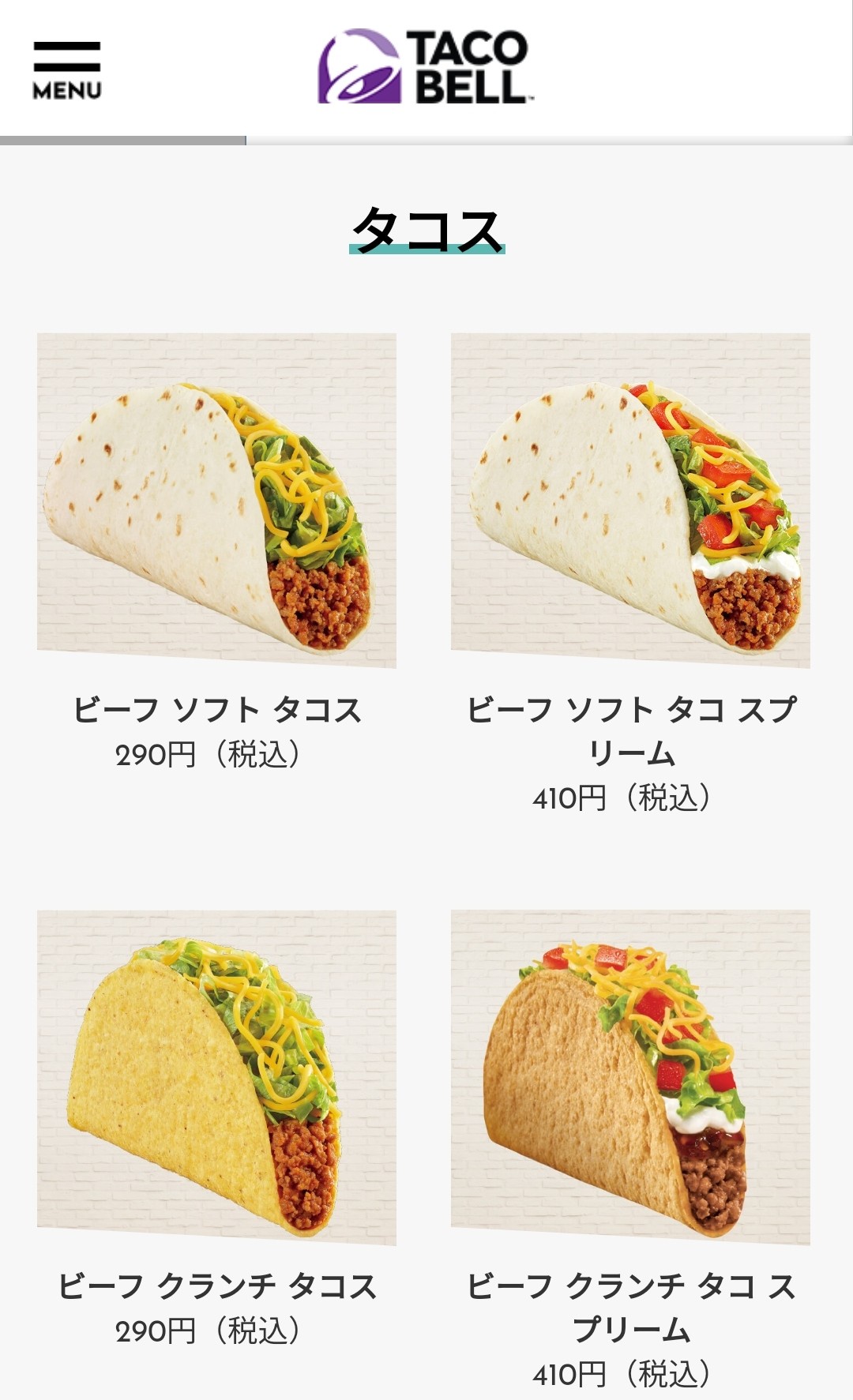View the ビーフ クランチ タコス item
Screen dimensions: 853x1400
coord(216,1077)
